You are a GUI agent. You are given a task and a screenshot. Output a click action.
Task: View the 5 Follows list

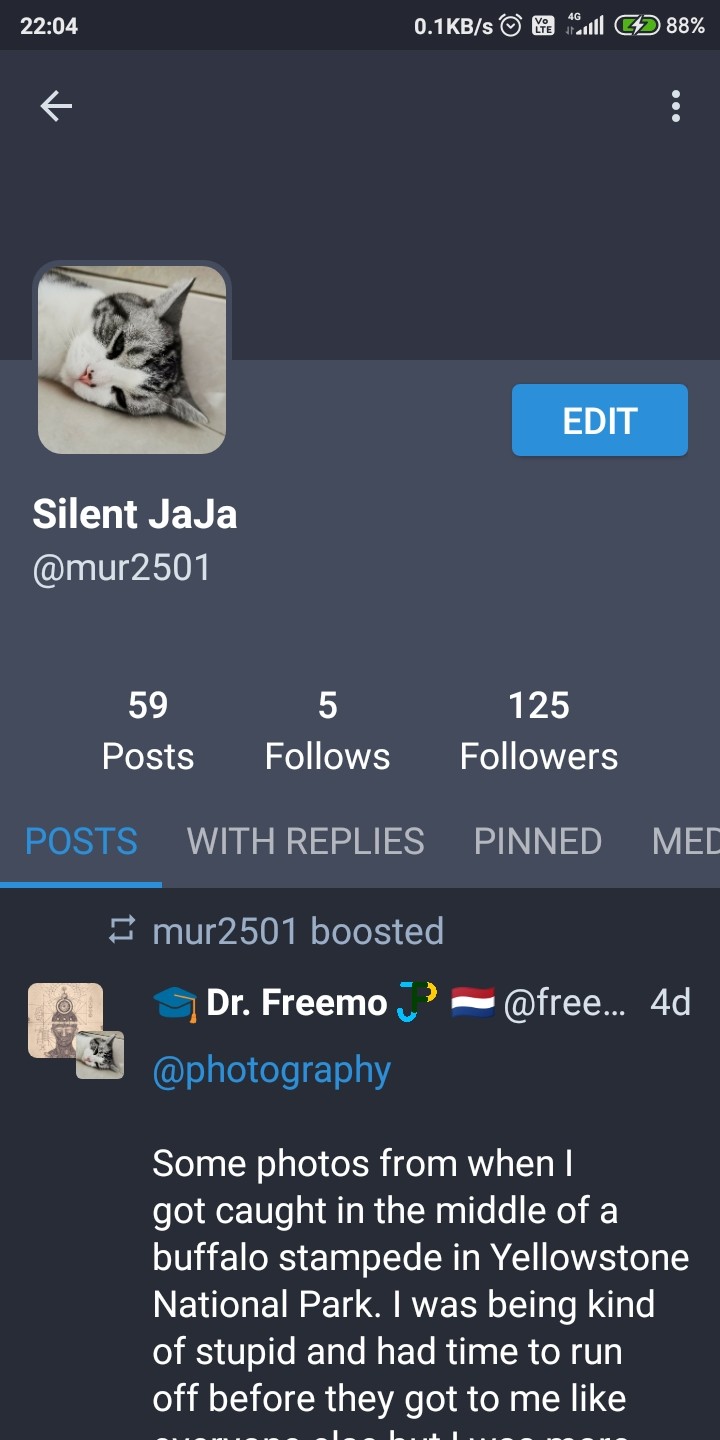[x=327, y=731]
